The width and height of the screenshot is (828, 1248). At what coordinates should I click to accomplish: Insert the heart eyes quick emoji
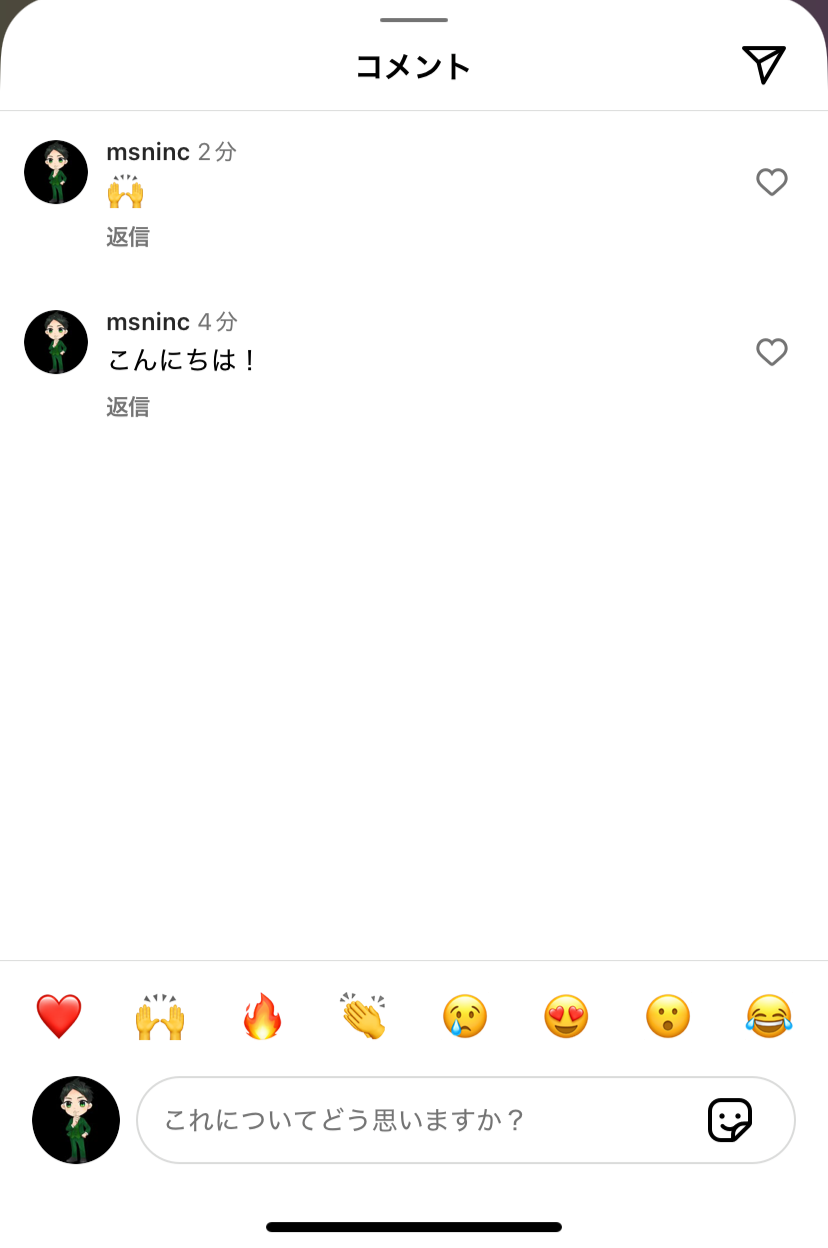pyautogui.click(x=566, y=1017)
